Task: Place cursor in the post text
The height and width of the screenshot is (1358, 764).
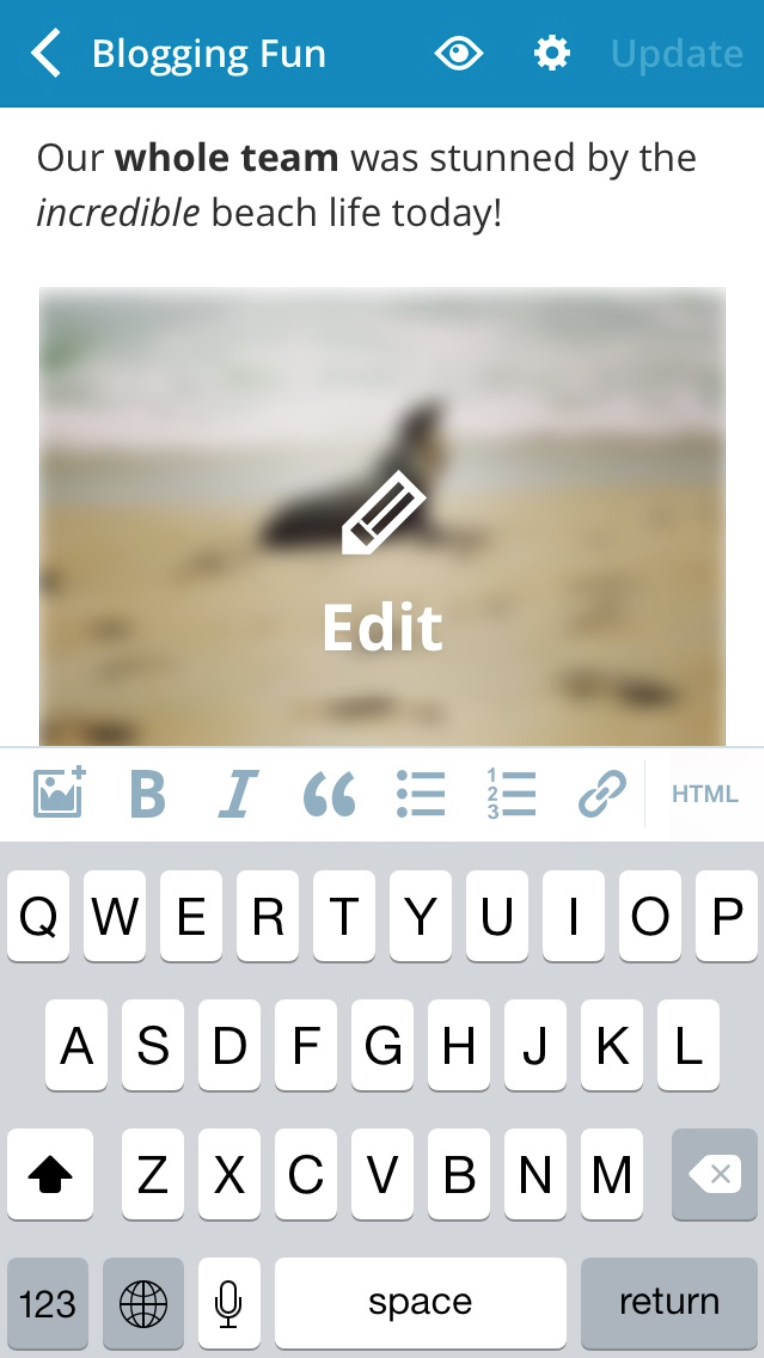Action: [366, 185]
